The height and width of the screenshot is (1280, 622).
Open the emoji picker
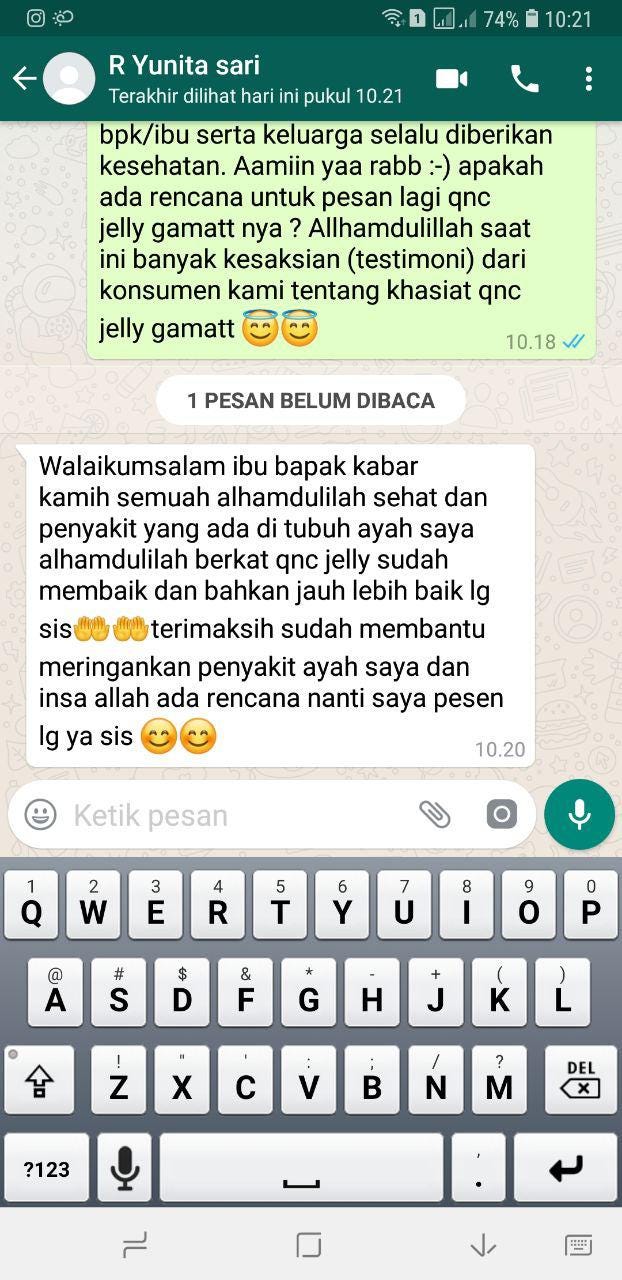(40, 815)
